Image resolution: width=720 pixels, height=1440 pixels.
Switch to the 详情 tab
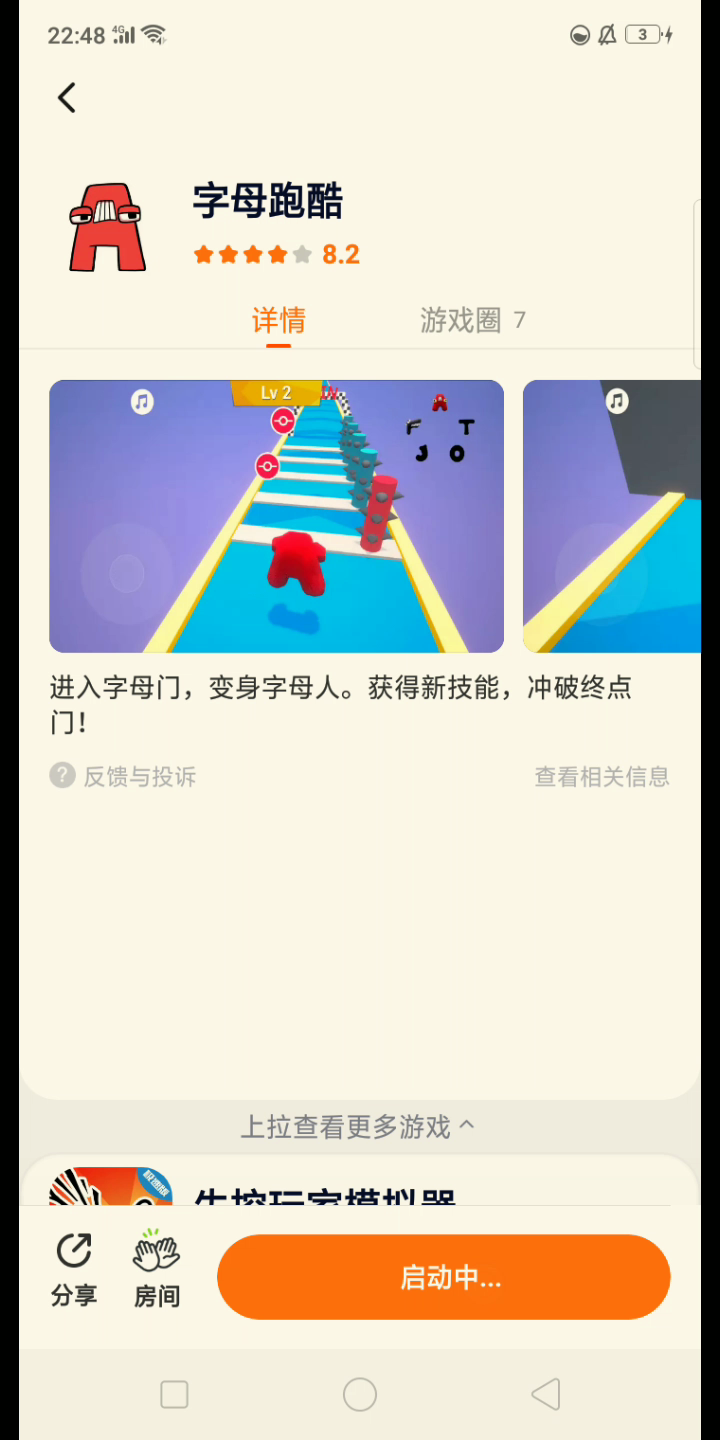coord(278,320)
